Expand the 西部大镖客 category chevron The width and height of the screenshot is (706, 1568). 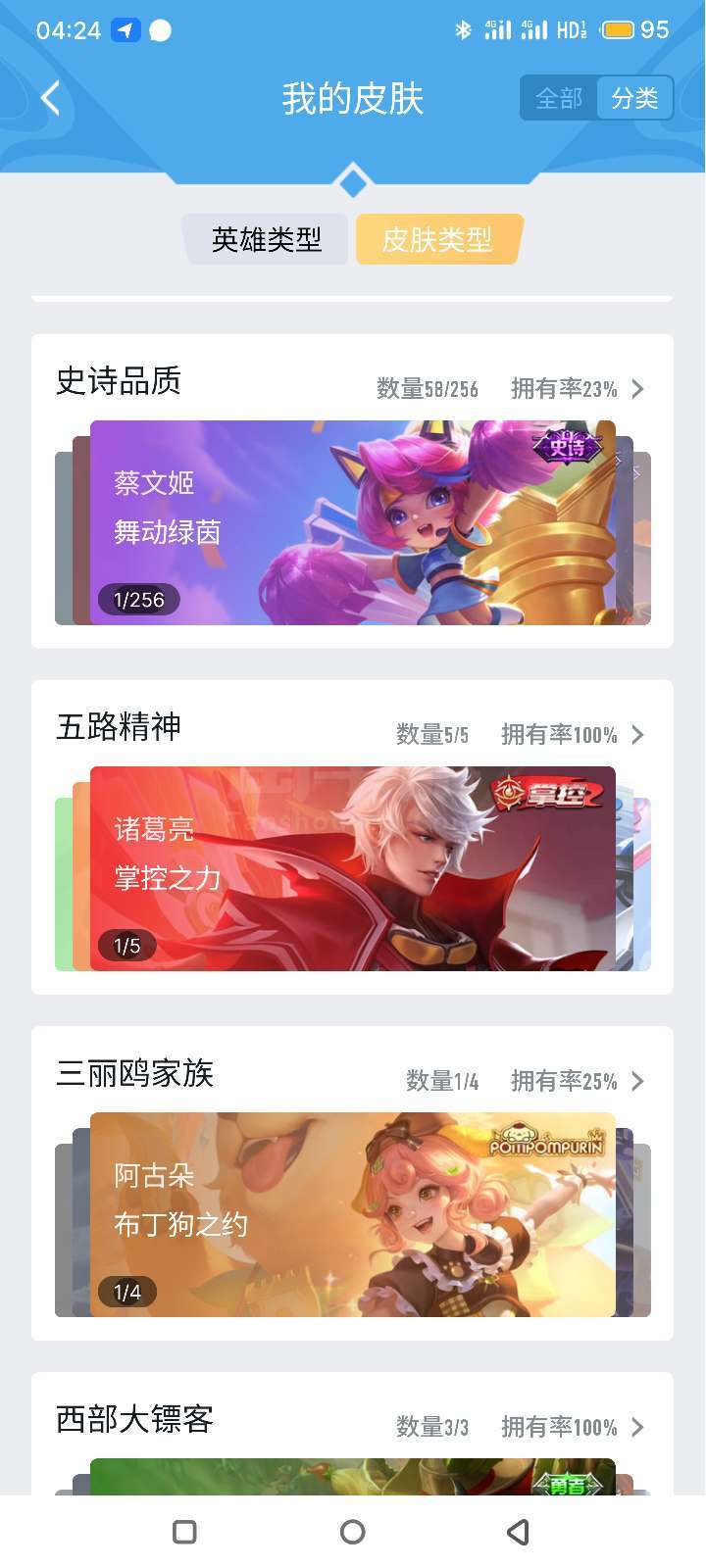[x=637, y=1427]
